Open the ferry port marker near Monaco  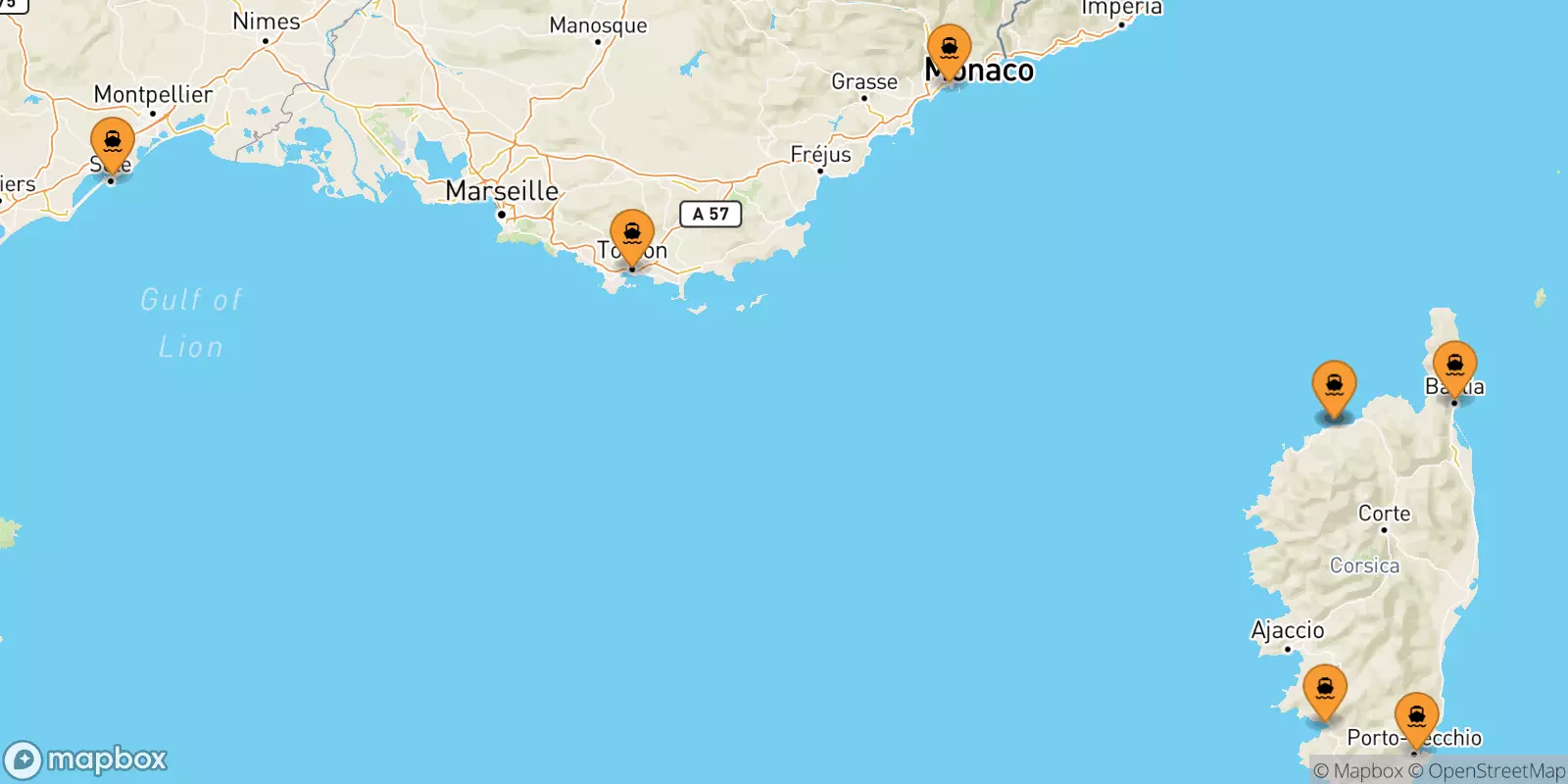pyautogui.click(x=949, y=51)
